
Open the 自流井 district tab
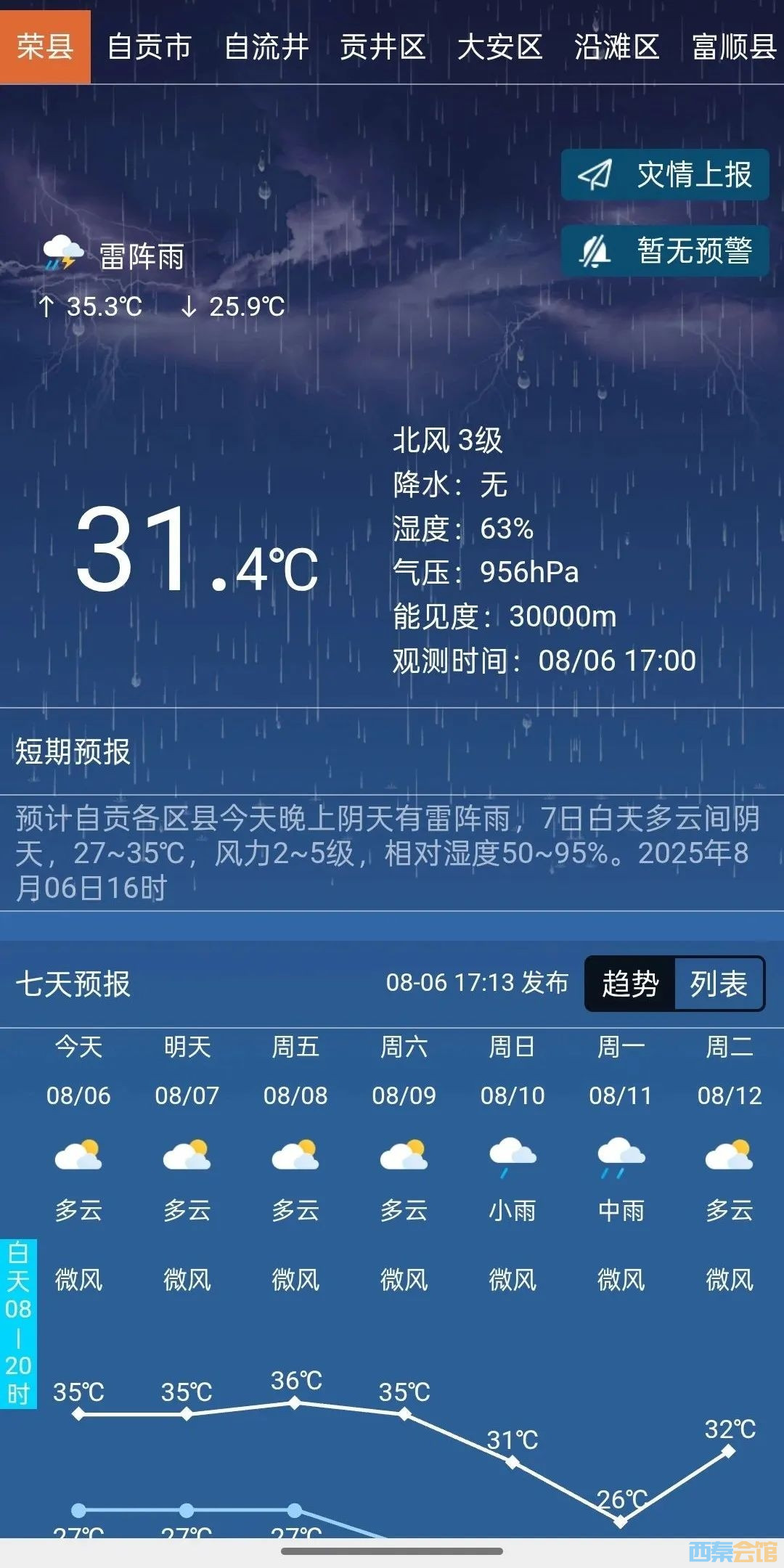click(x=266, y=47)
